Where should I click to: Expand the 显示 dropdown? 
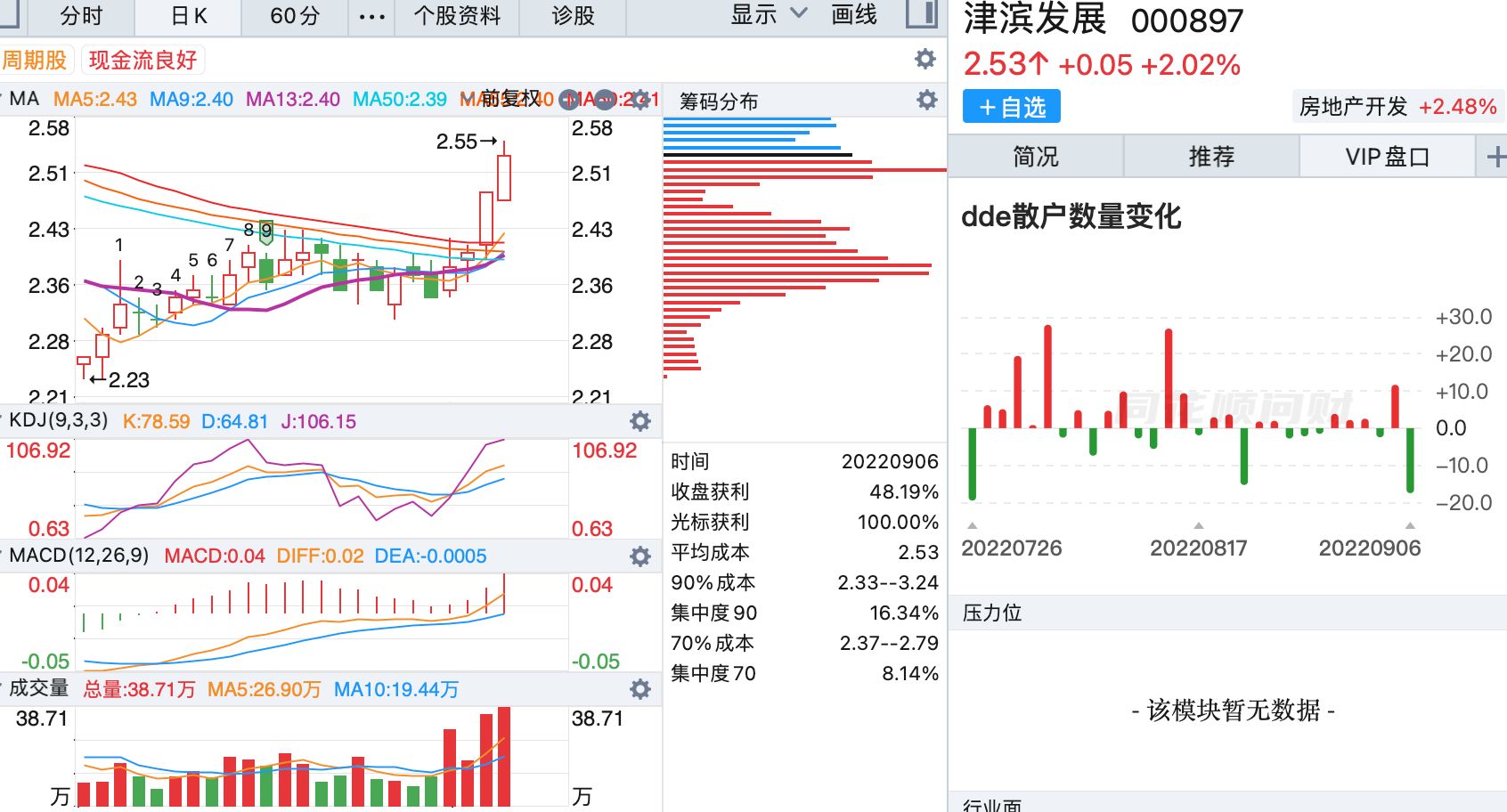(768, 14)
